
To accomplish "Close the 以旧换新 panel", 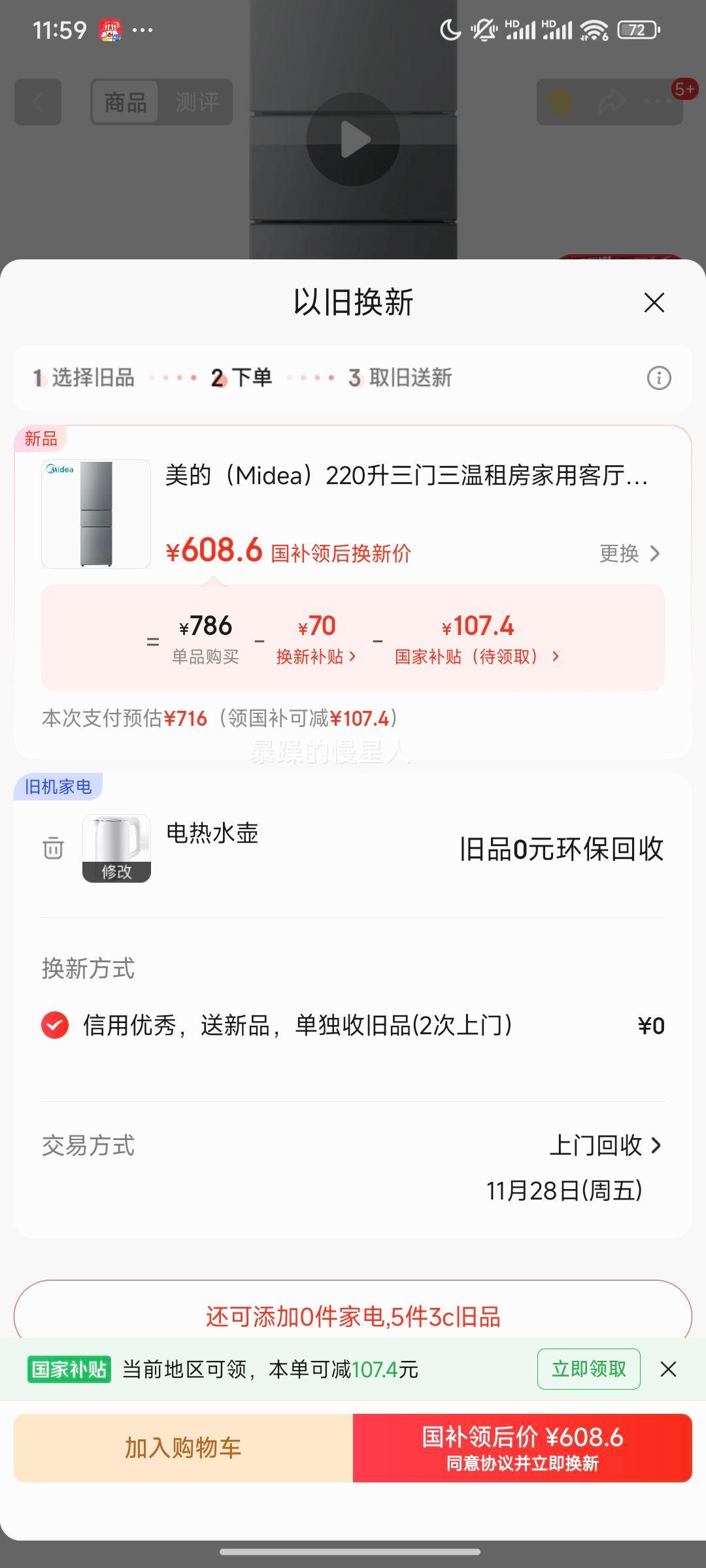I will coord(654,304).
